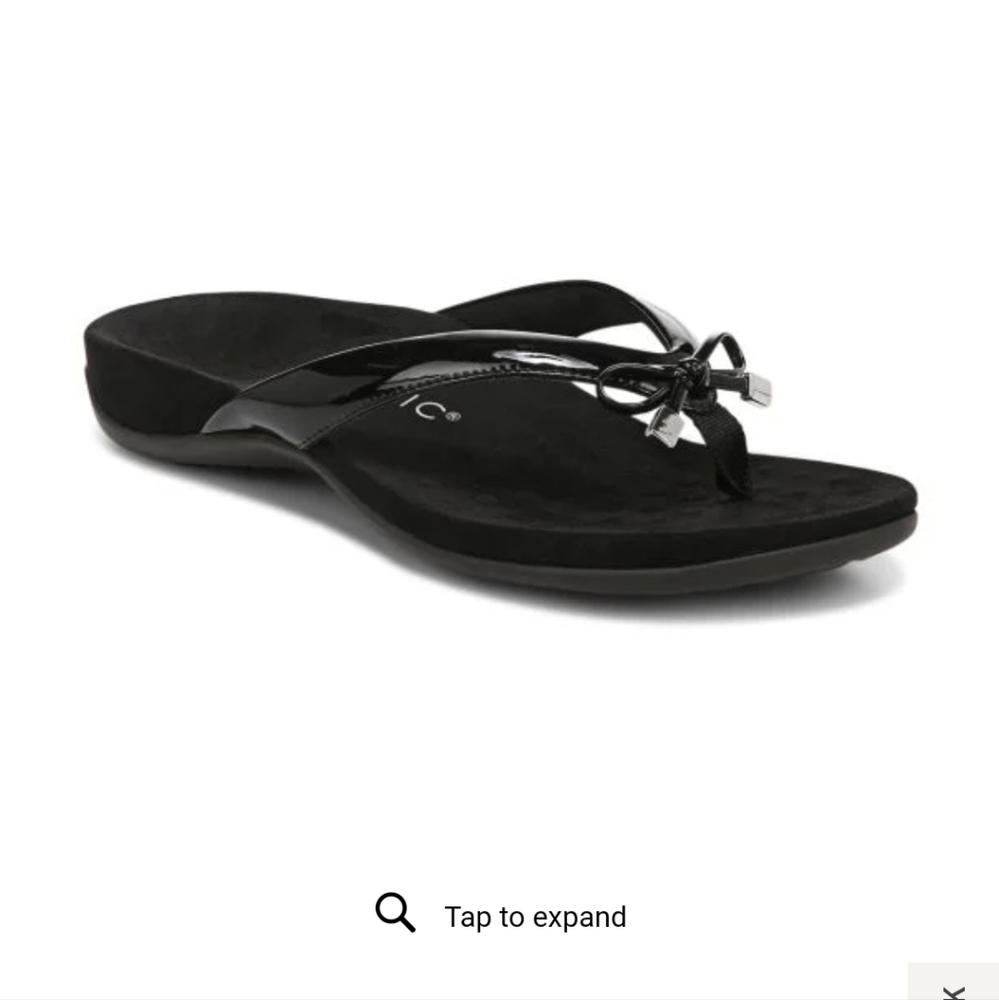Expand the sandal photo to full screen
The height and width of the screenshot is (1000, 999).
point(536,915)
